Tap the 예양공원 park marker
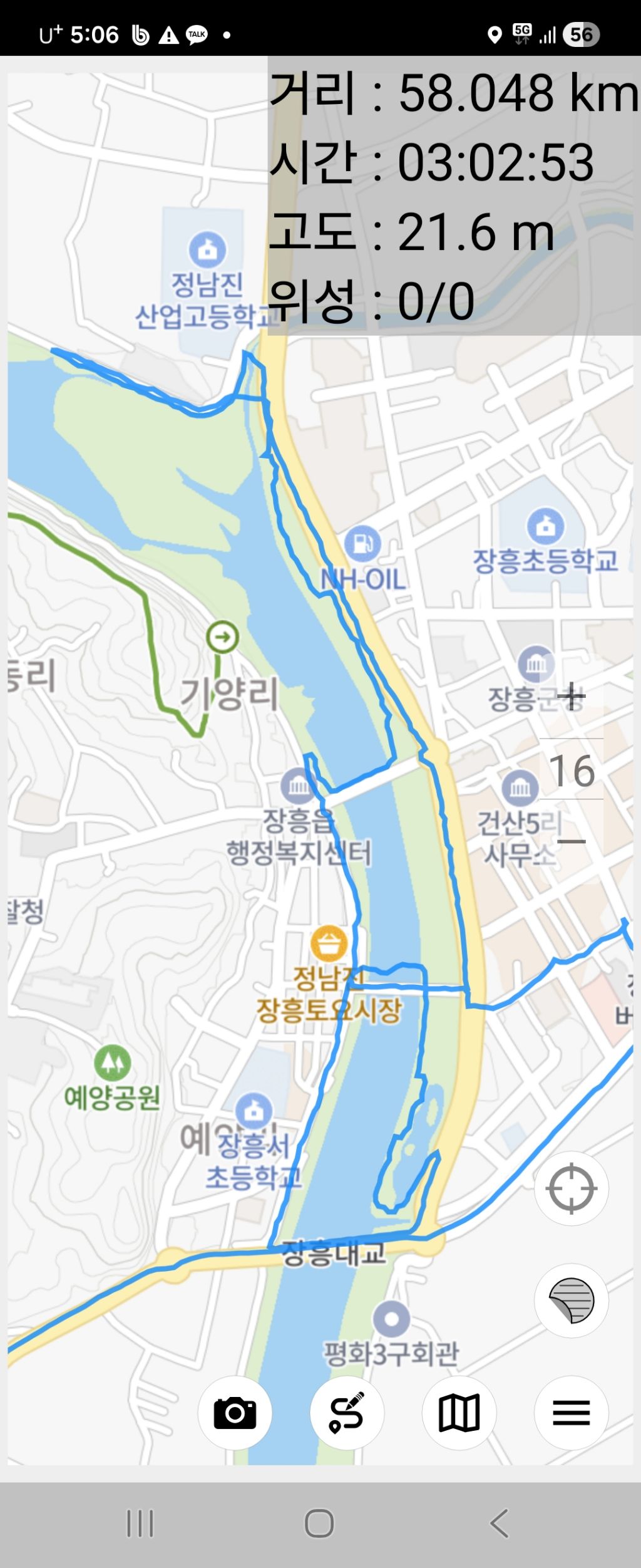 tap(112, 1062)
